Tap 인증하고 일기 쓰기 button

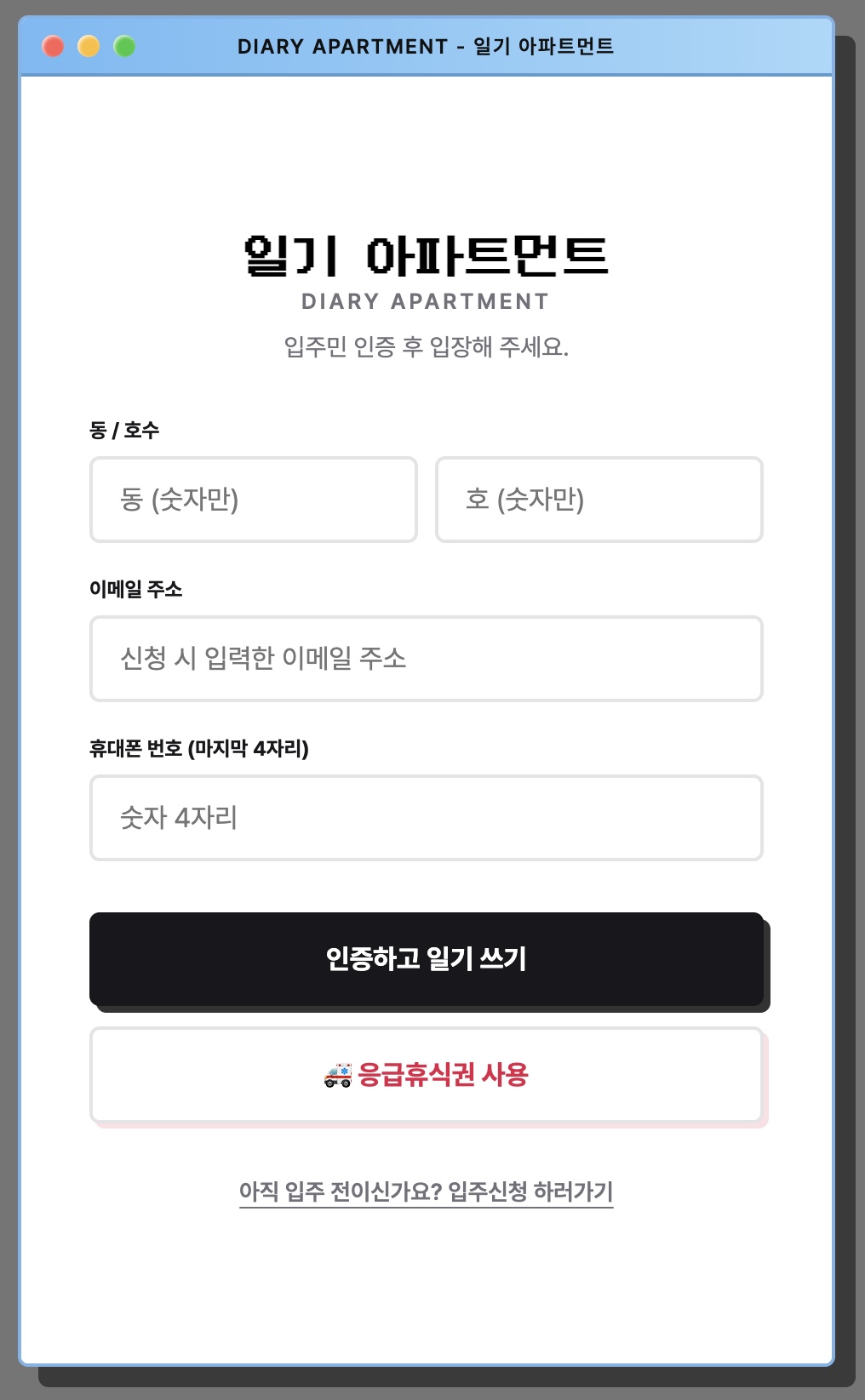[x=426, y=959]
